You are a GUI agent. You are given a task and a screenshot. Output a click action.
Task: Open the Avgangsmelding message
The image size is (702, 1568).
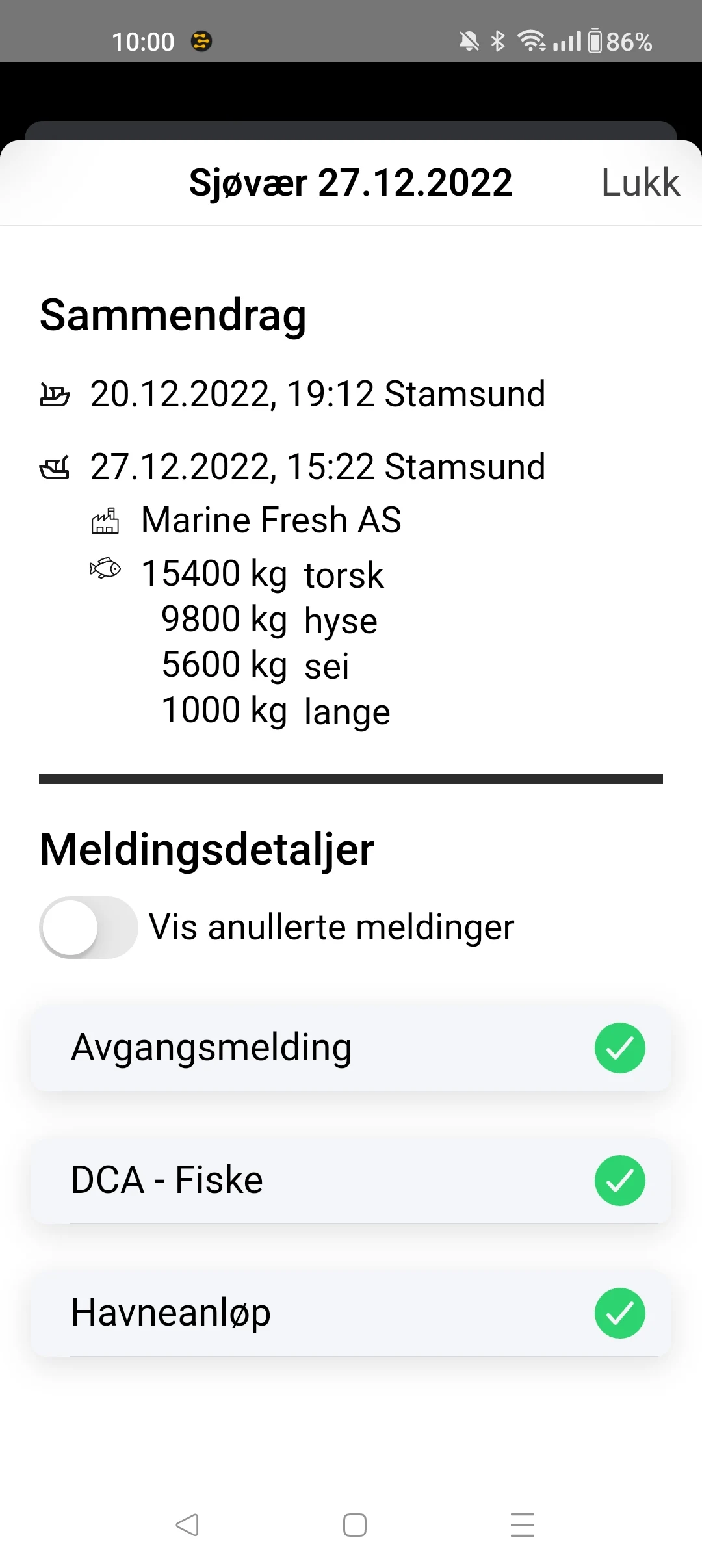pos(351,1048)
